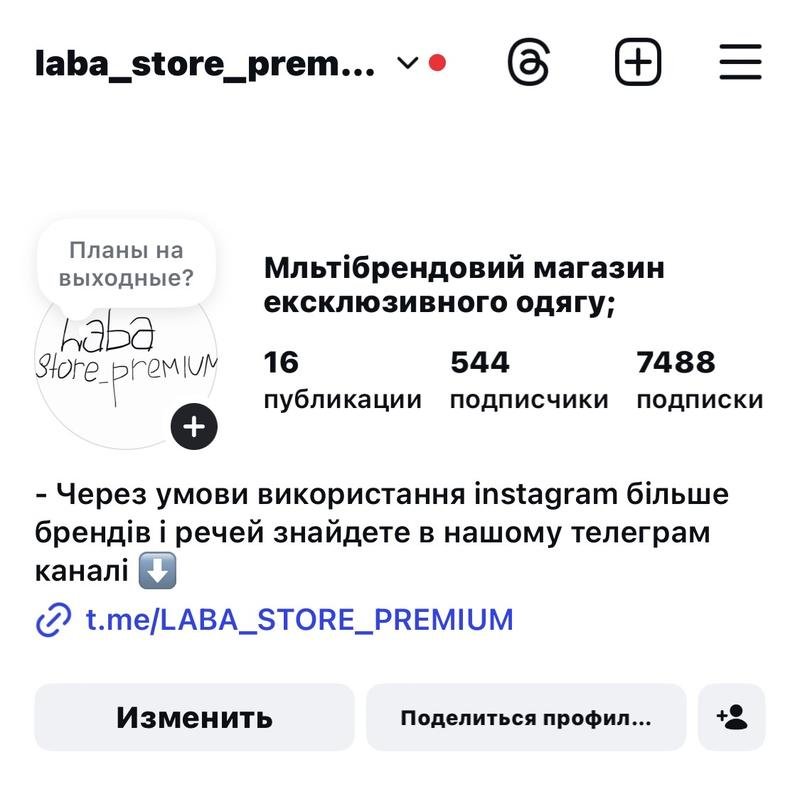Open the hamburger menu
This screenshot has height=799, width=800.
740,64
